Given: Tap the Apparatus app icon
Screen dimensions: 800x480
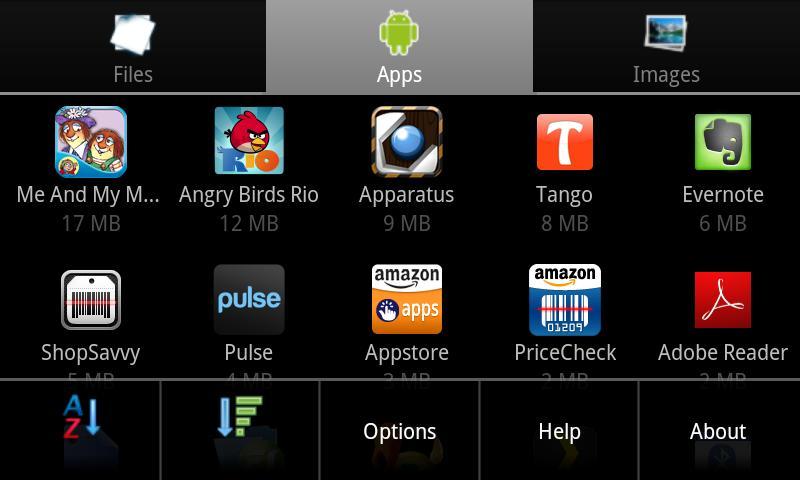Looking at the screenshot, I should [x=406, y=142].
